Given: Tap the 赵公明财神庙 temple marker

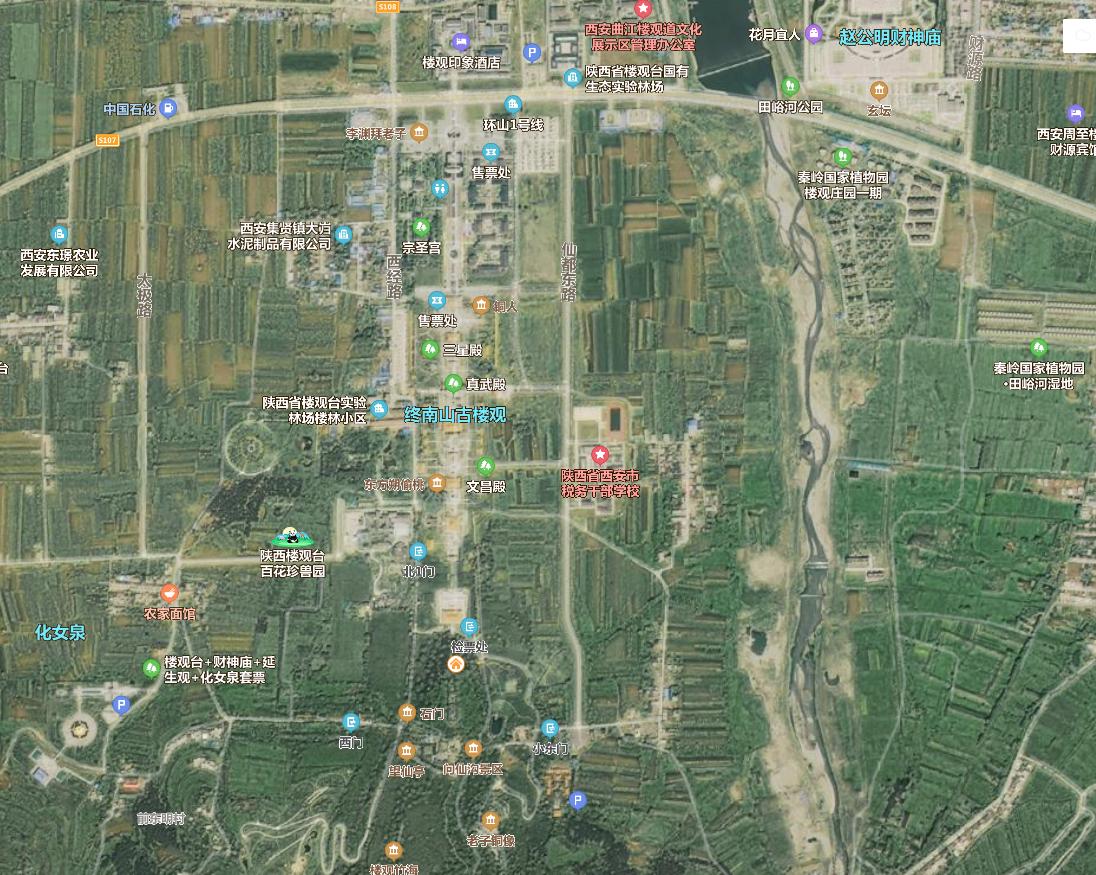Looking at the screenshot, I should 890,38.
